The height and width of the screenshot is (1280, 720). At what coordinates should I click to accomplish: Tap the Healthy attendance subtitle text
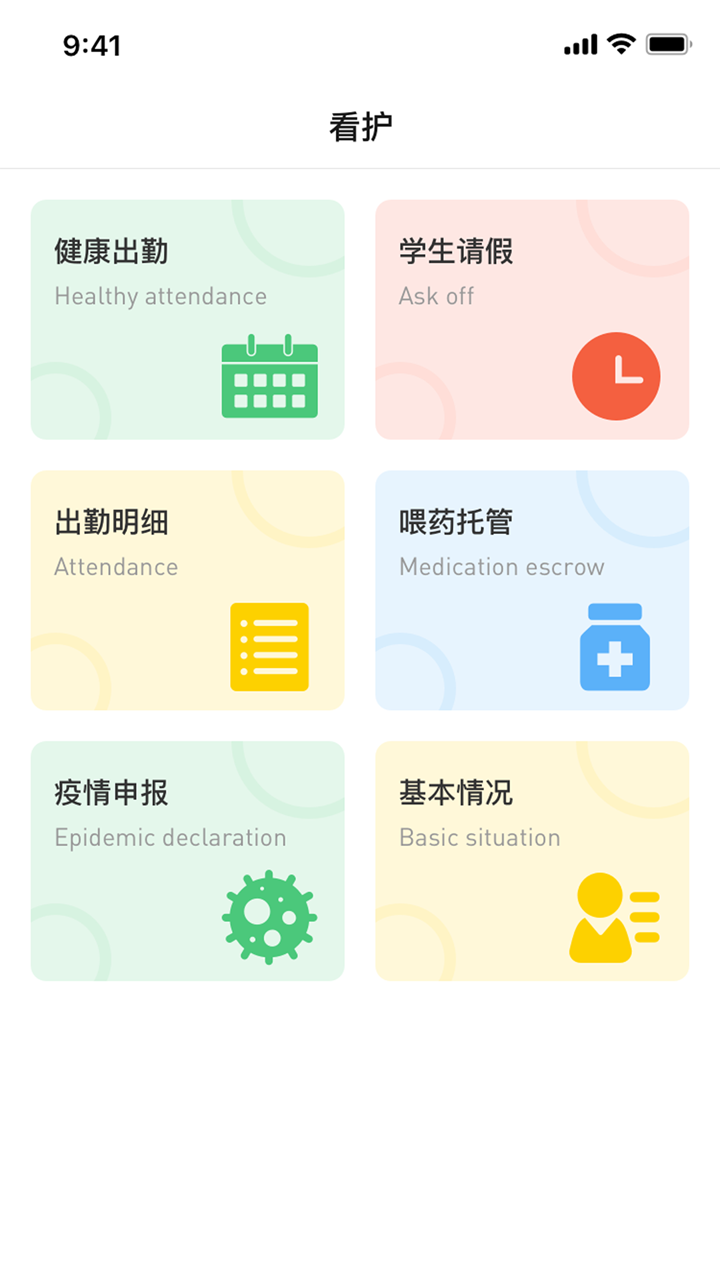[x=162, y=296]
